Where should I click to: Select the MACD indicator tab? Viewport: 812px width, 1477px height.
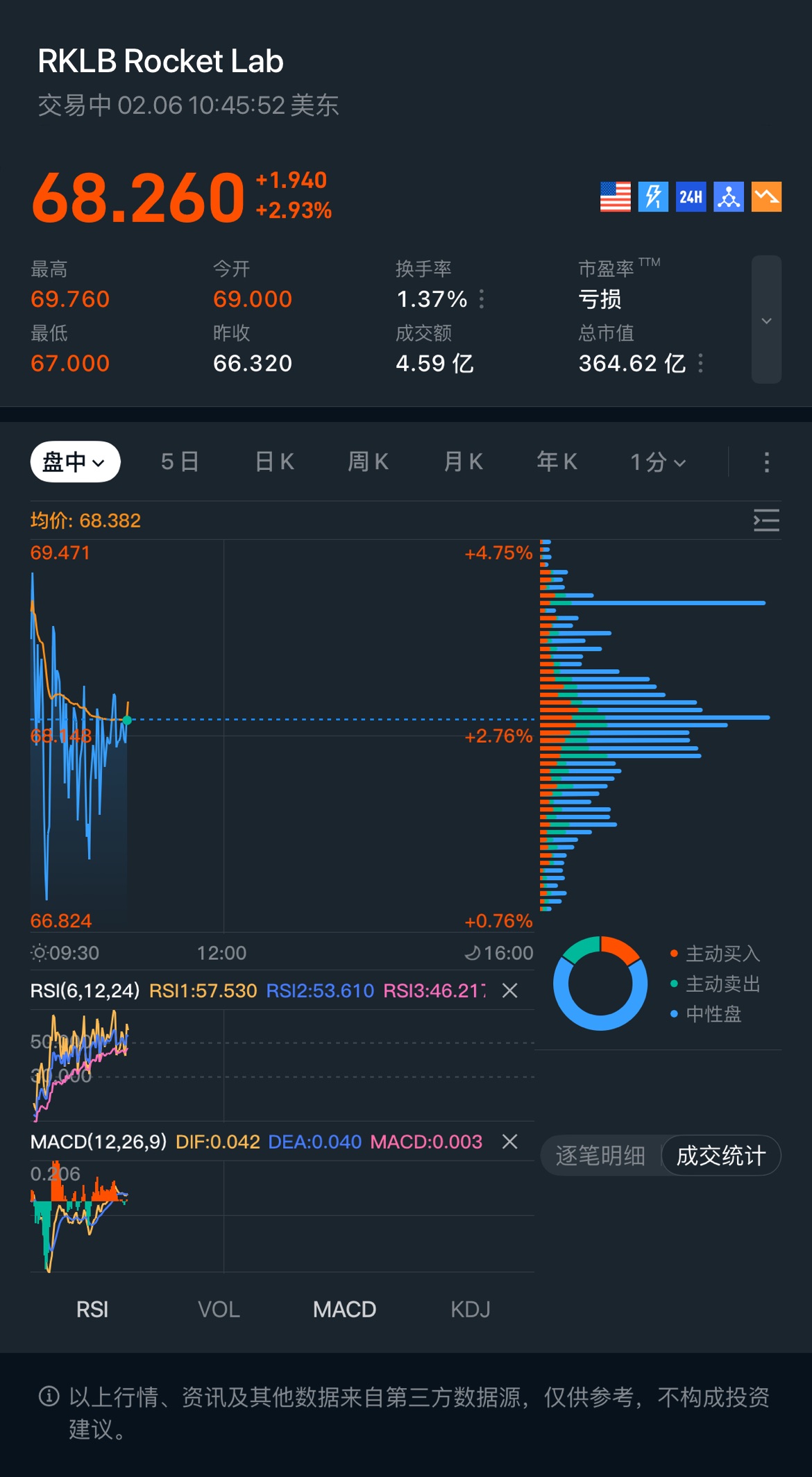pyautogui.click(x=344, y=1310)
